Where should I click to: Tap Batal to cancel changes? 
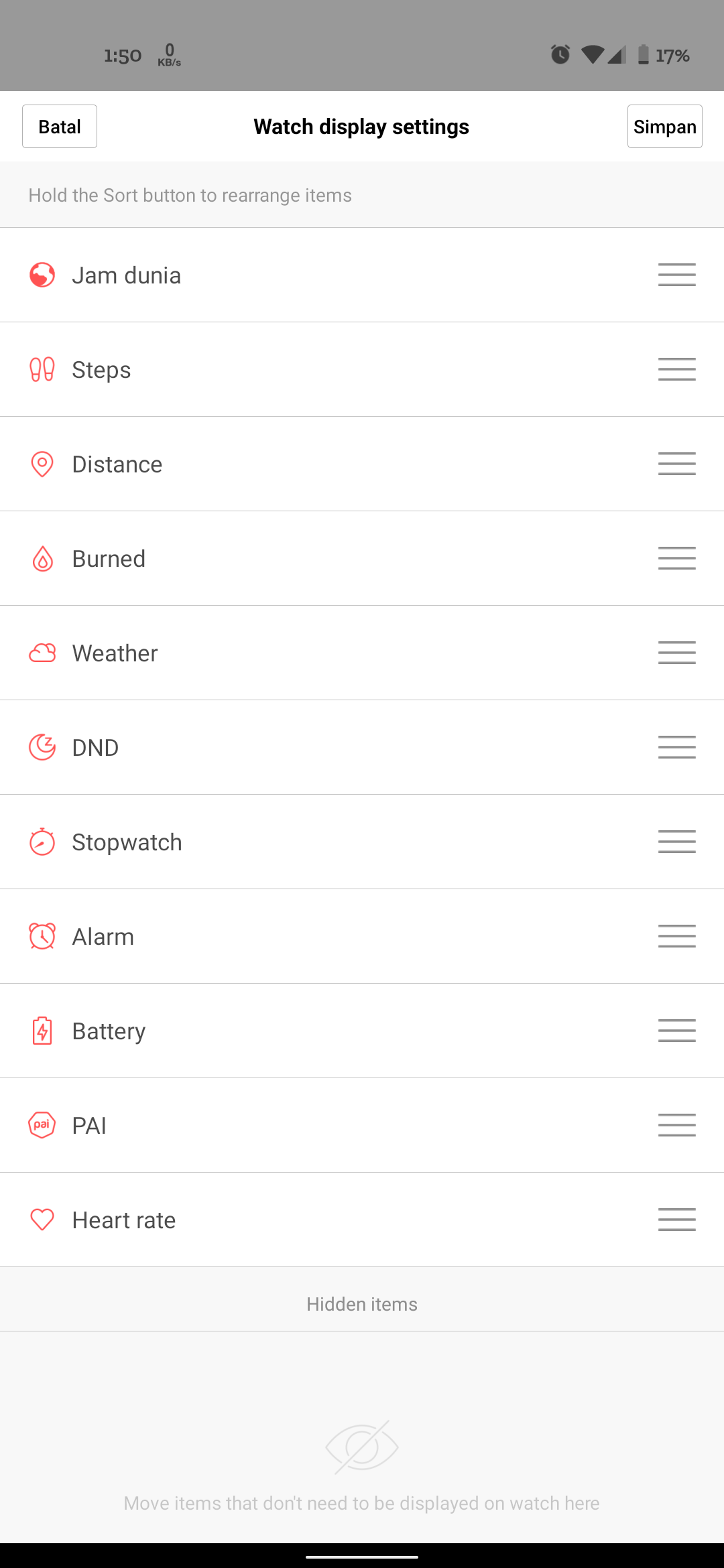point(60,127)
